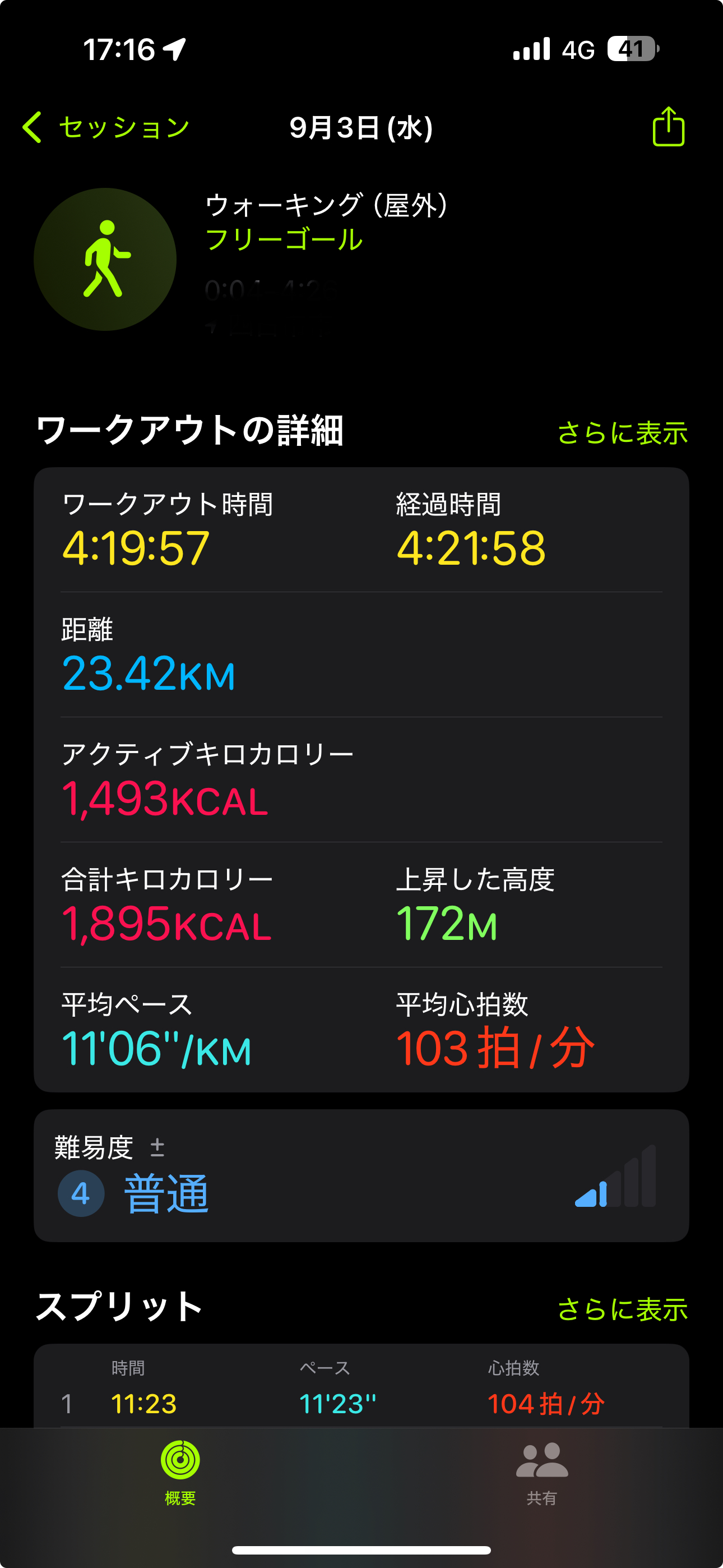Screen dimensions: 723x1568
Task: Share this workout
Action: (668, 127)
